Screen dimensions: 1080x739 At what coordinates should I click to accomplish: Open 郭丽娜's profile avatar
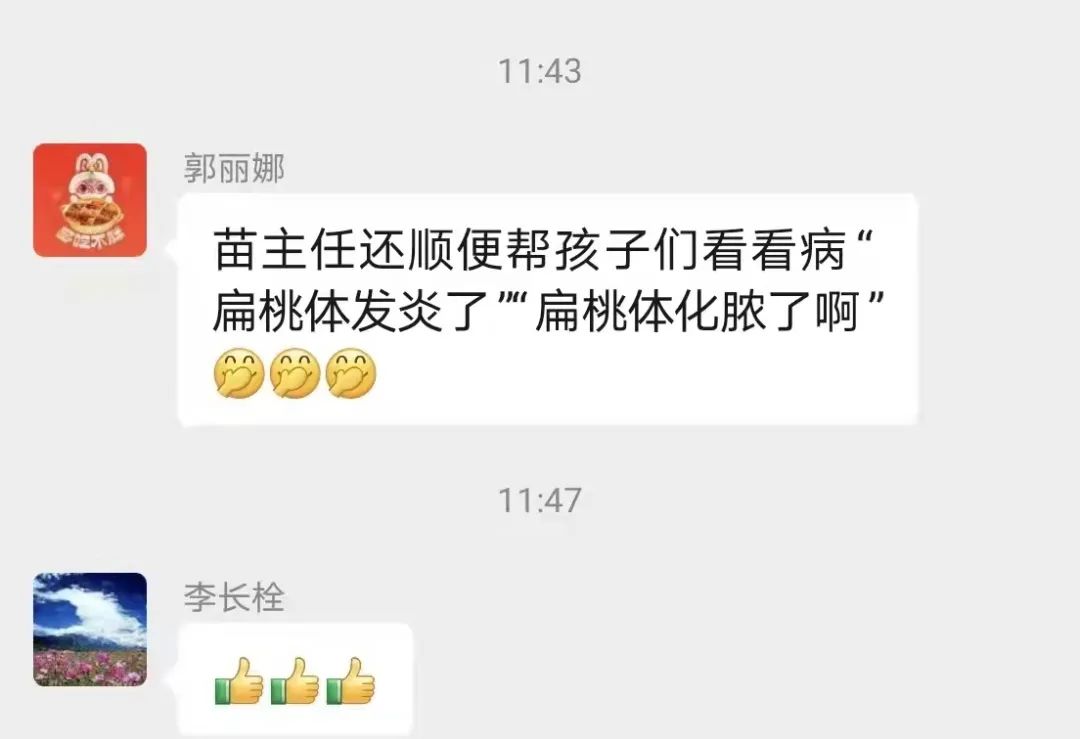(90, 200)
